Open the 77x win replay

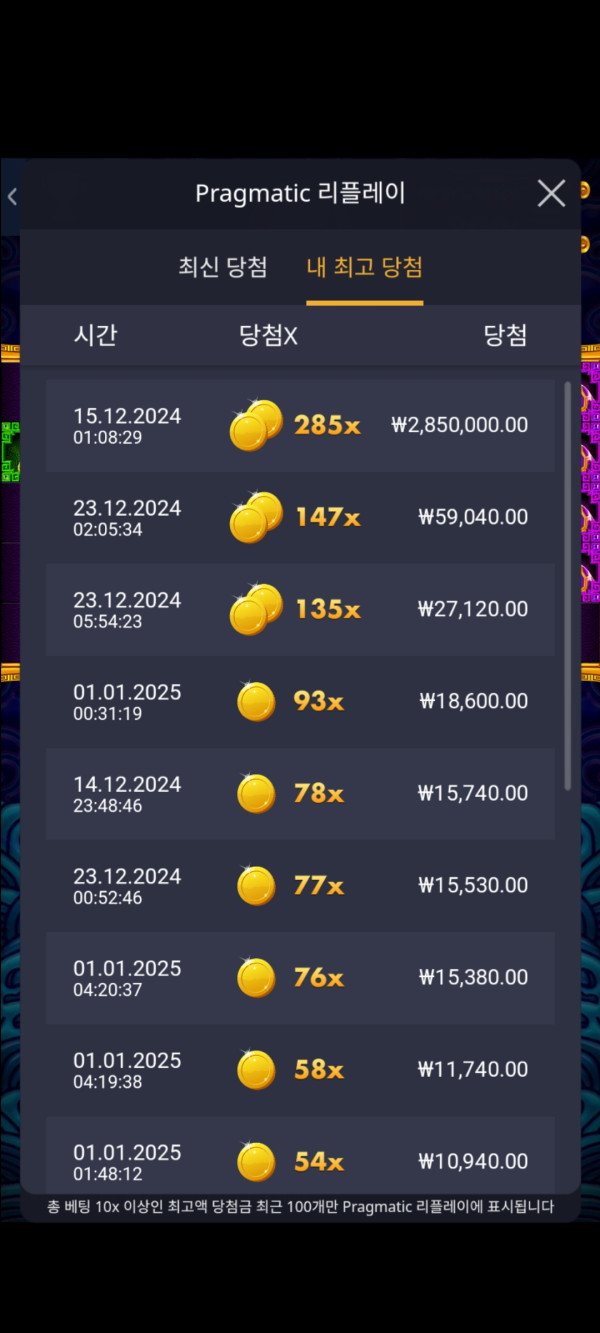pos(300,885)
